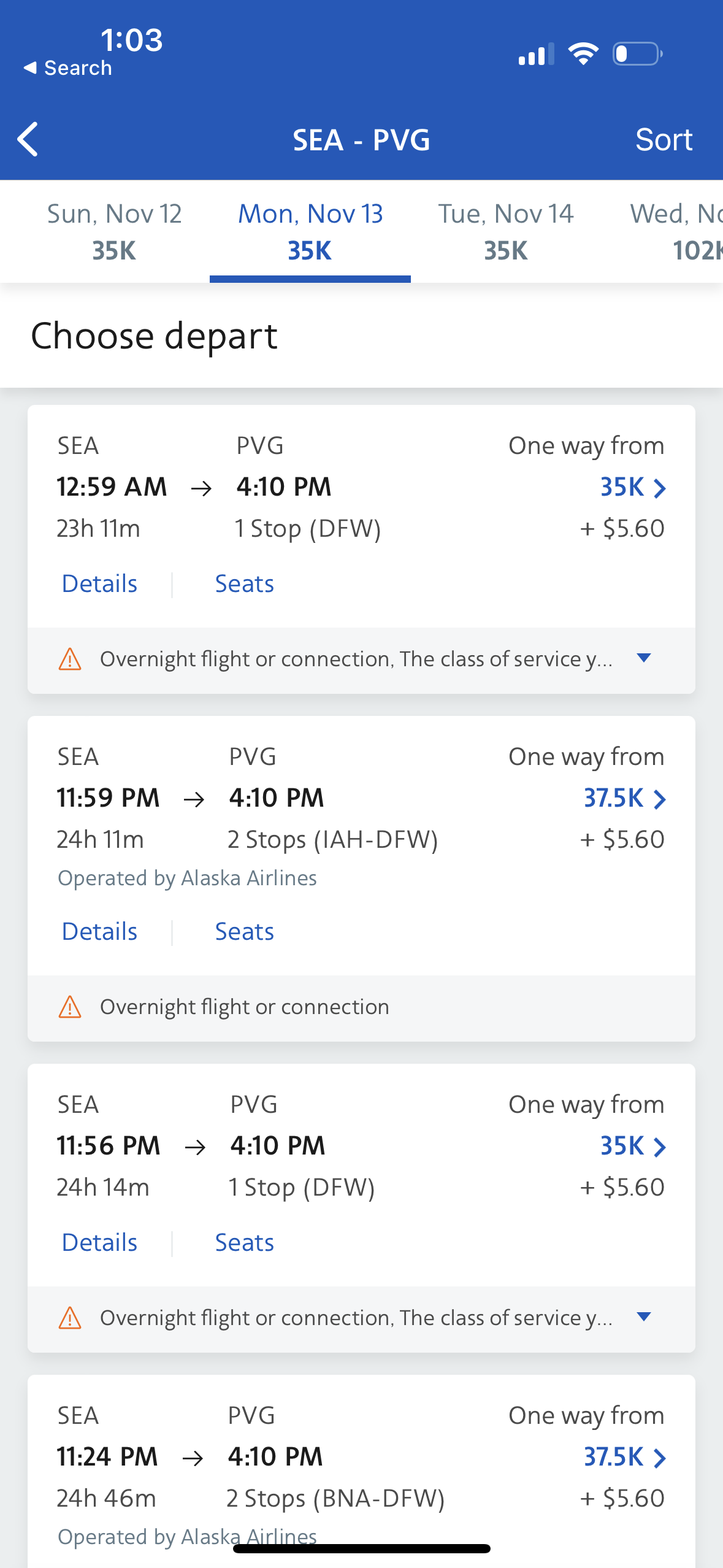Image resolution: width=723 pixels, height=1568 pixels.
Task: Open the Sort options
Action: [664, 140]
